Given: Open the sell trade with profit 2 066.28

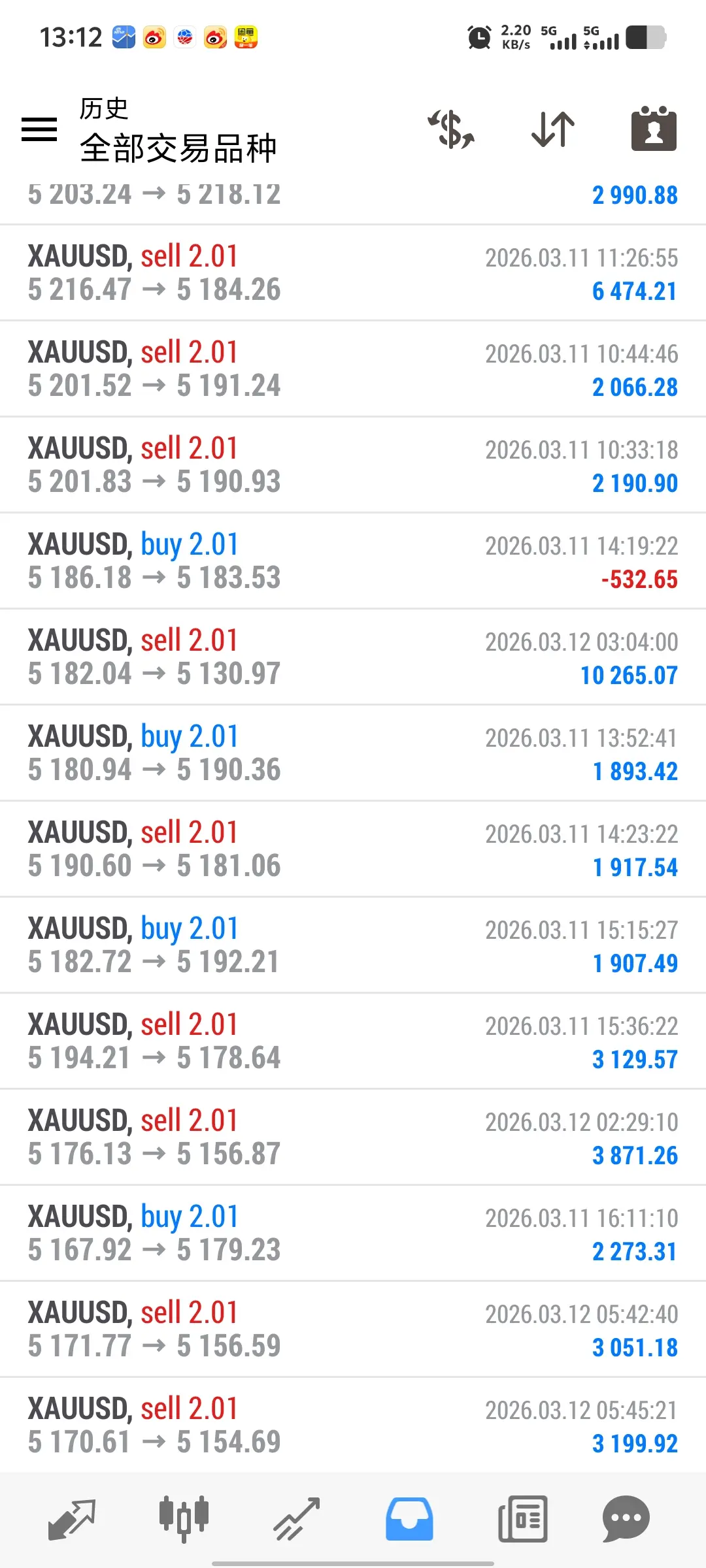Looking at the screenshot, I should 353,369.
